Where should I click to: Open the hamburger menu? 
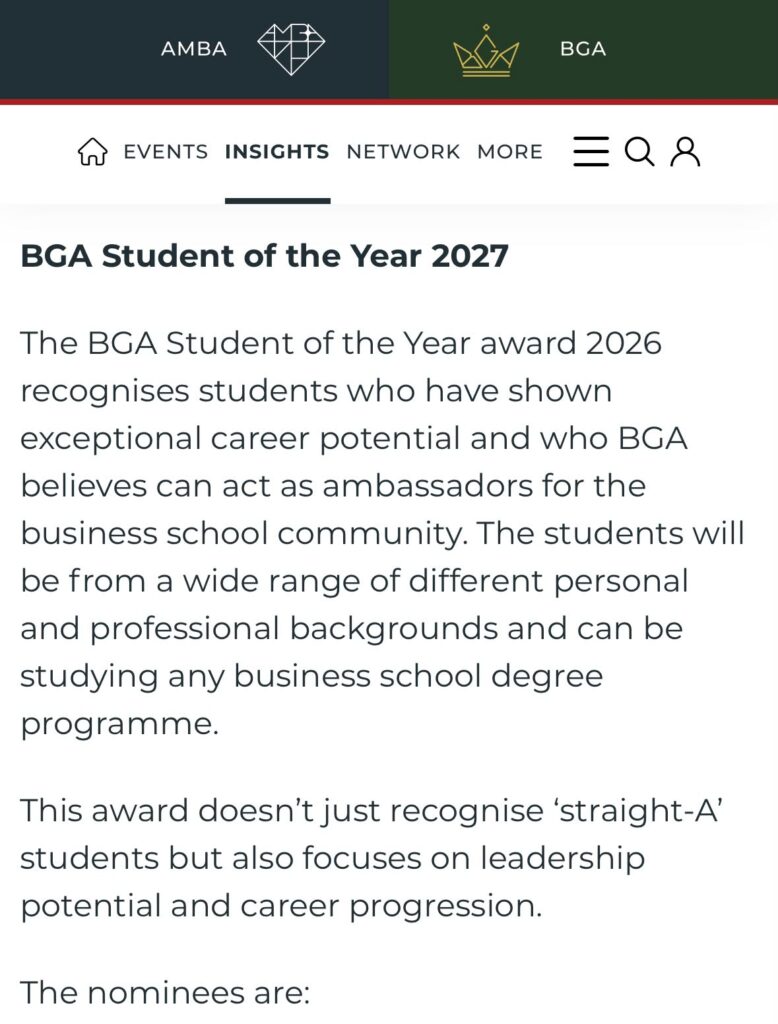point(591,152)
